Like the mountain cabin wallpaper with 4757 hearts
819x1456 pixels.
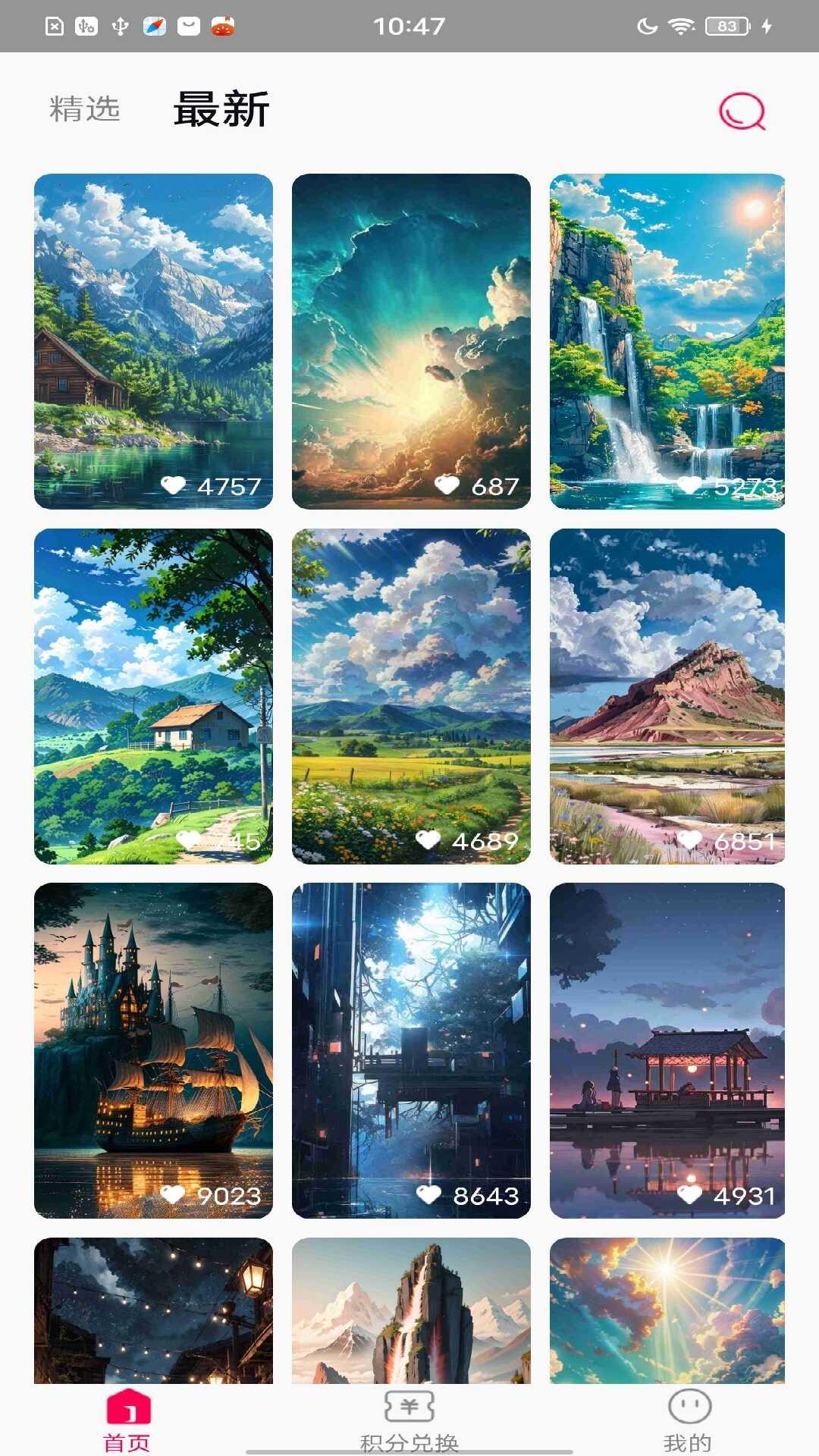coord(176,487)
